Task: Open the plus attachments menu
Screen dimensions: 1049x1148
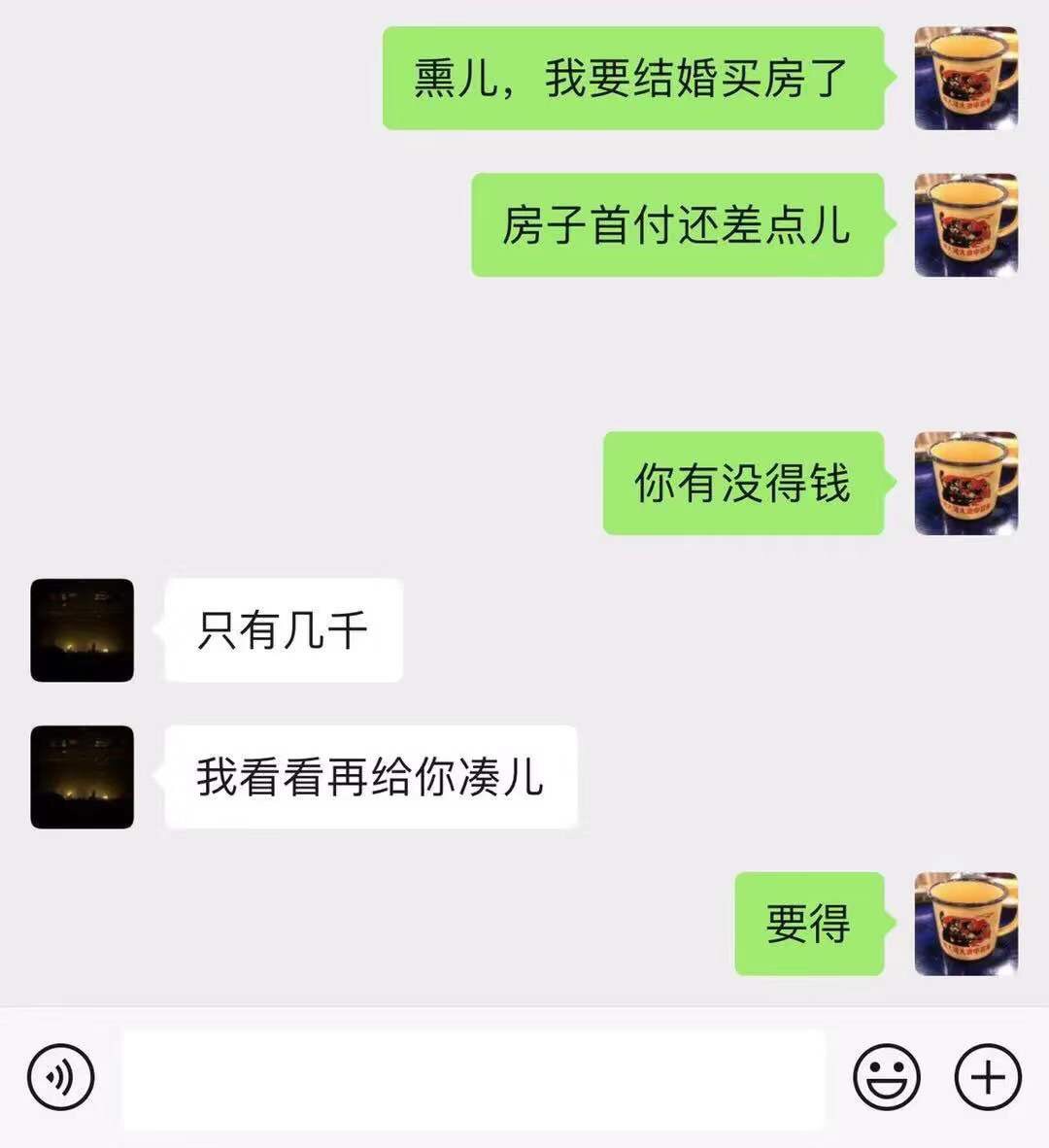Action: (x=988, y=1077)
